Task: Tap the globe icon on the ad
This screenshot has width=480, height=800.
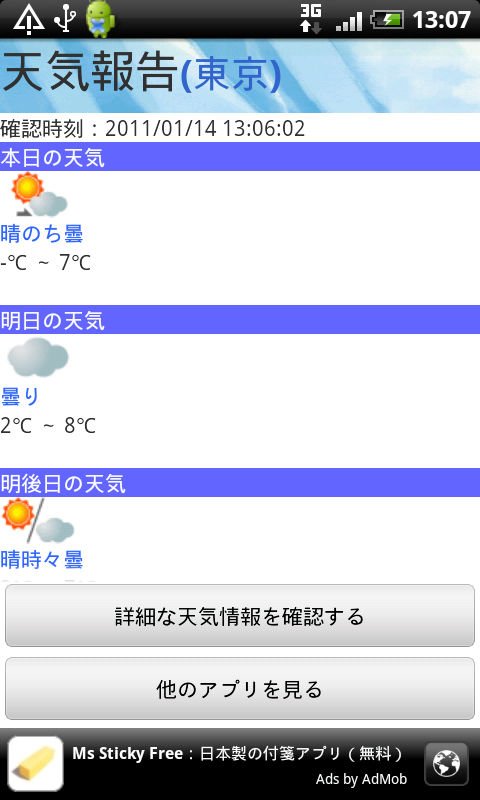Action: click(446, 764)
